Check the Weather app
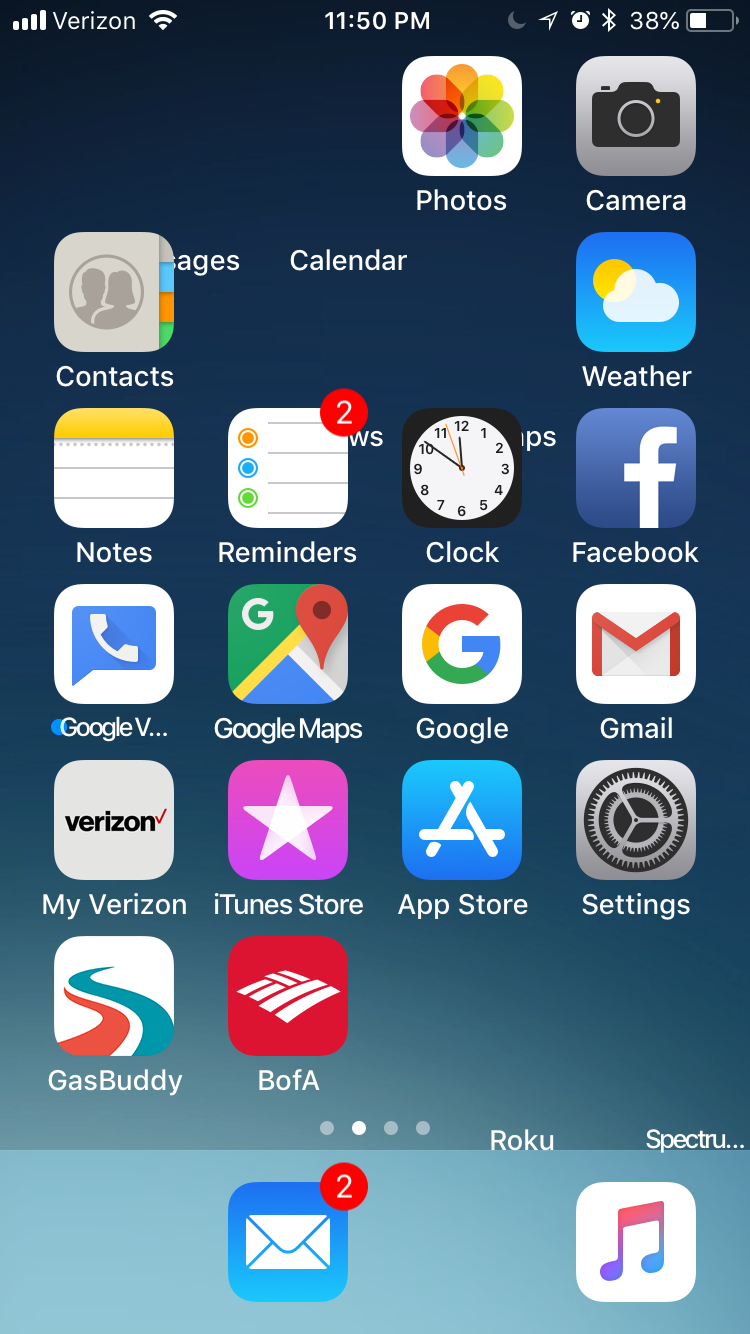The image size is (750, 1334). (x=636, y=292)
